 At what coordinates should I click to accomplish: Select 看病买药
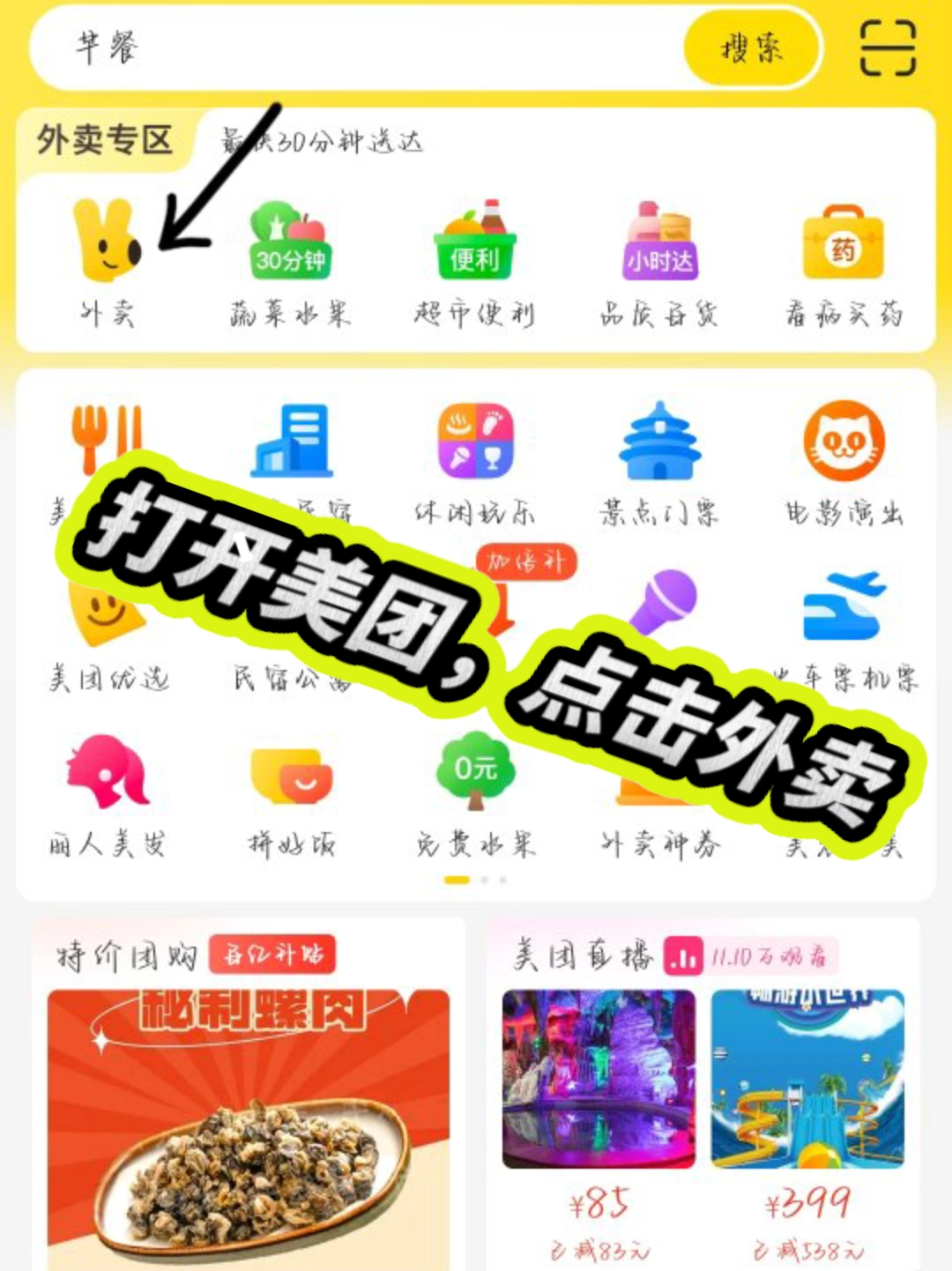coord(844,260)
